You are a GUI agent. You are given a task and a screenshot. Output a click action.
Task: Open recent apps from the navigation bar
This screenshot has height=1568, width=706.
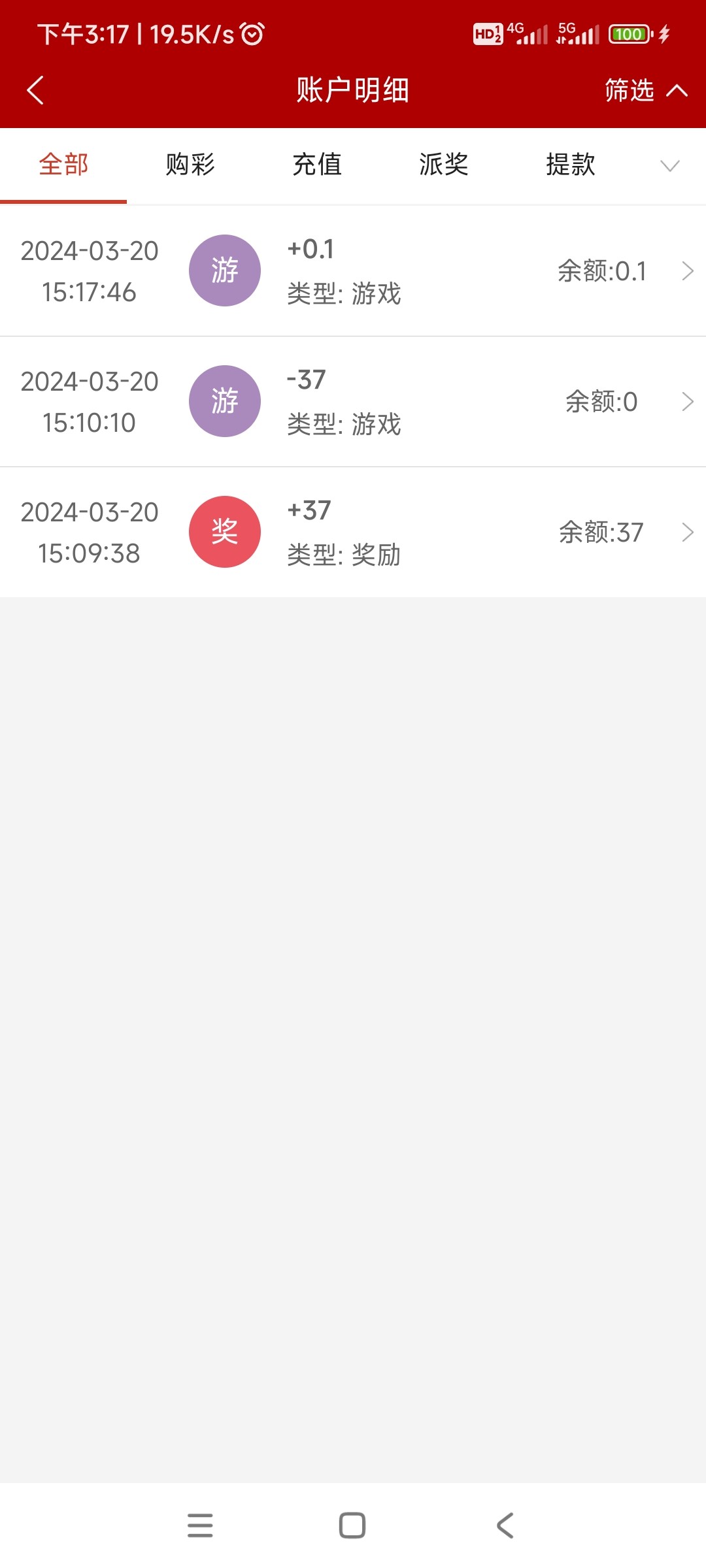click(x=200, y=1526)
